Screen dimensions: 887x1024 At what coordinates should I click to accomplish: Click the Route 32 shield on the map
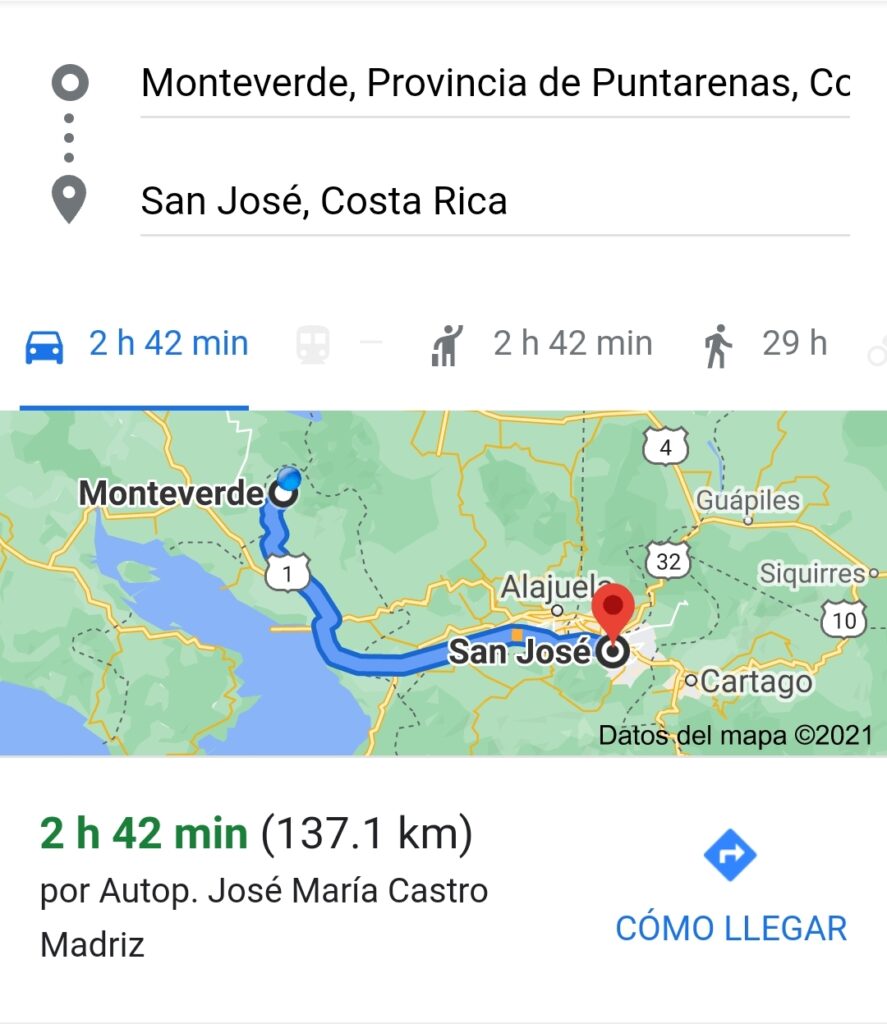tap(669, 560)
